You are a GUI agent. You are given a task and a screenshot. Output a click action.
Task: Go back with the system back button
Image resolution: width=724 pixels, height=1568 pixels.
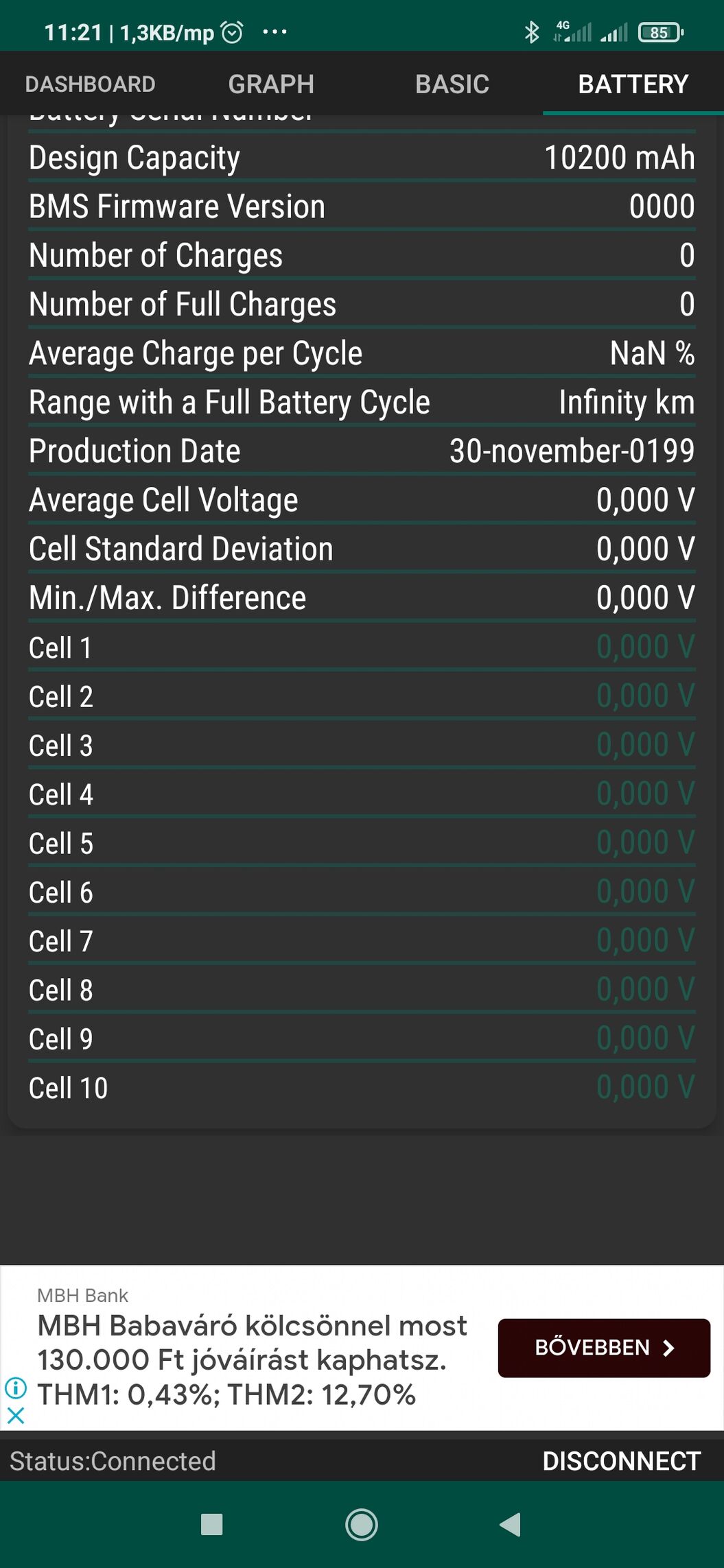pos(511,1524)
